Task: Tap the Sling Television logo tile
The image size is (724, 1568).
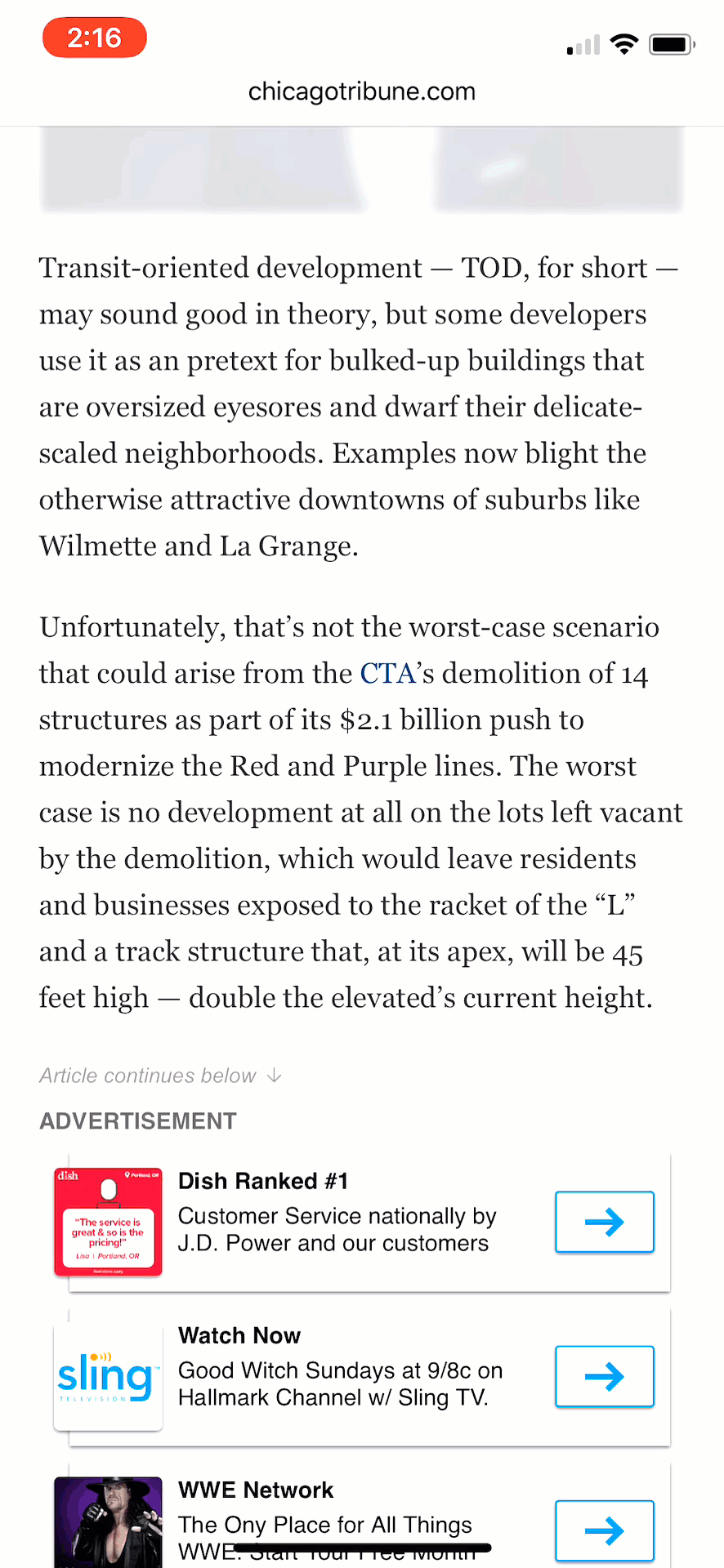Action: 108,1377
